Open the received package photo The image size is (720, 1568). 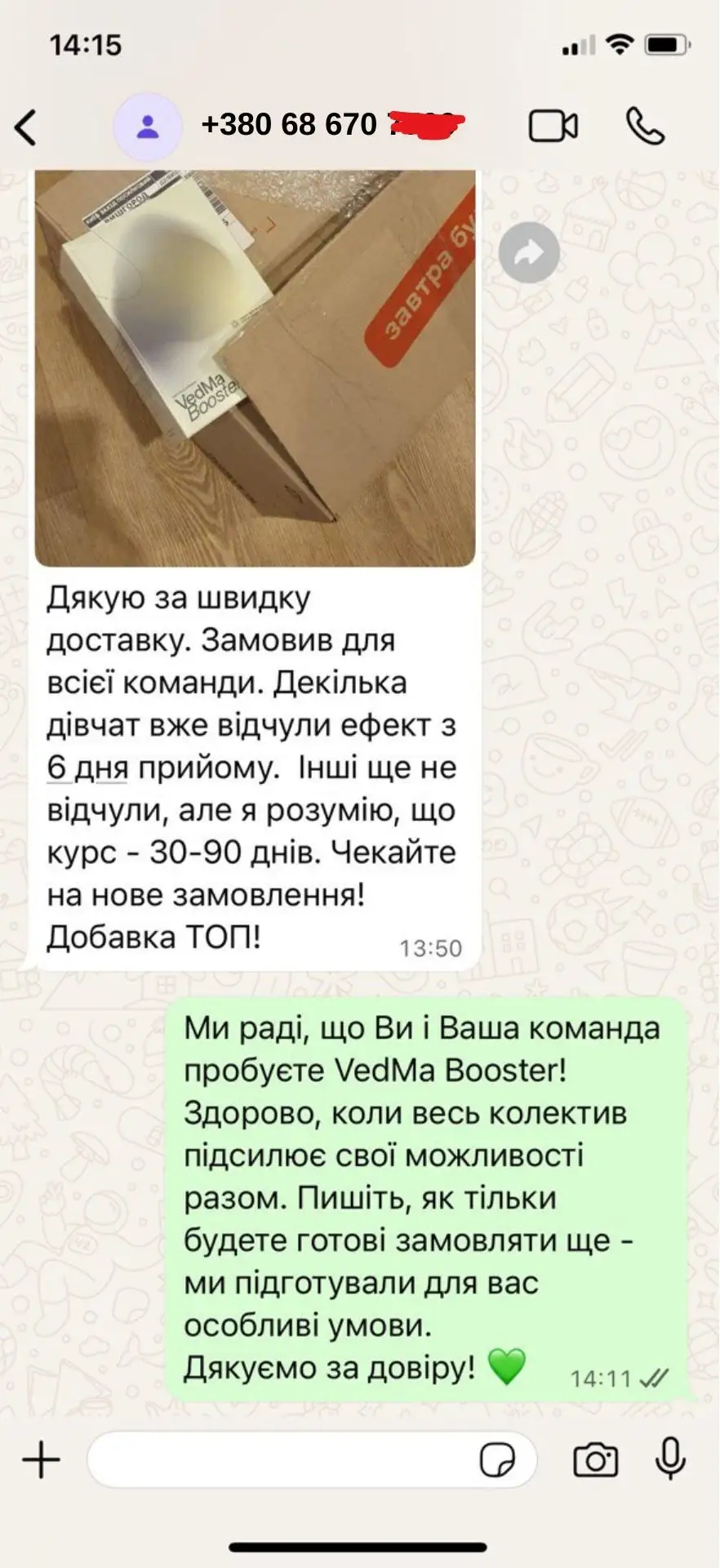click(255, 367)
